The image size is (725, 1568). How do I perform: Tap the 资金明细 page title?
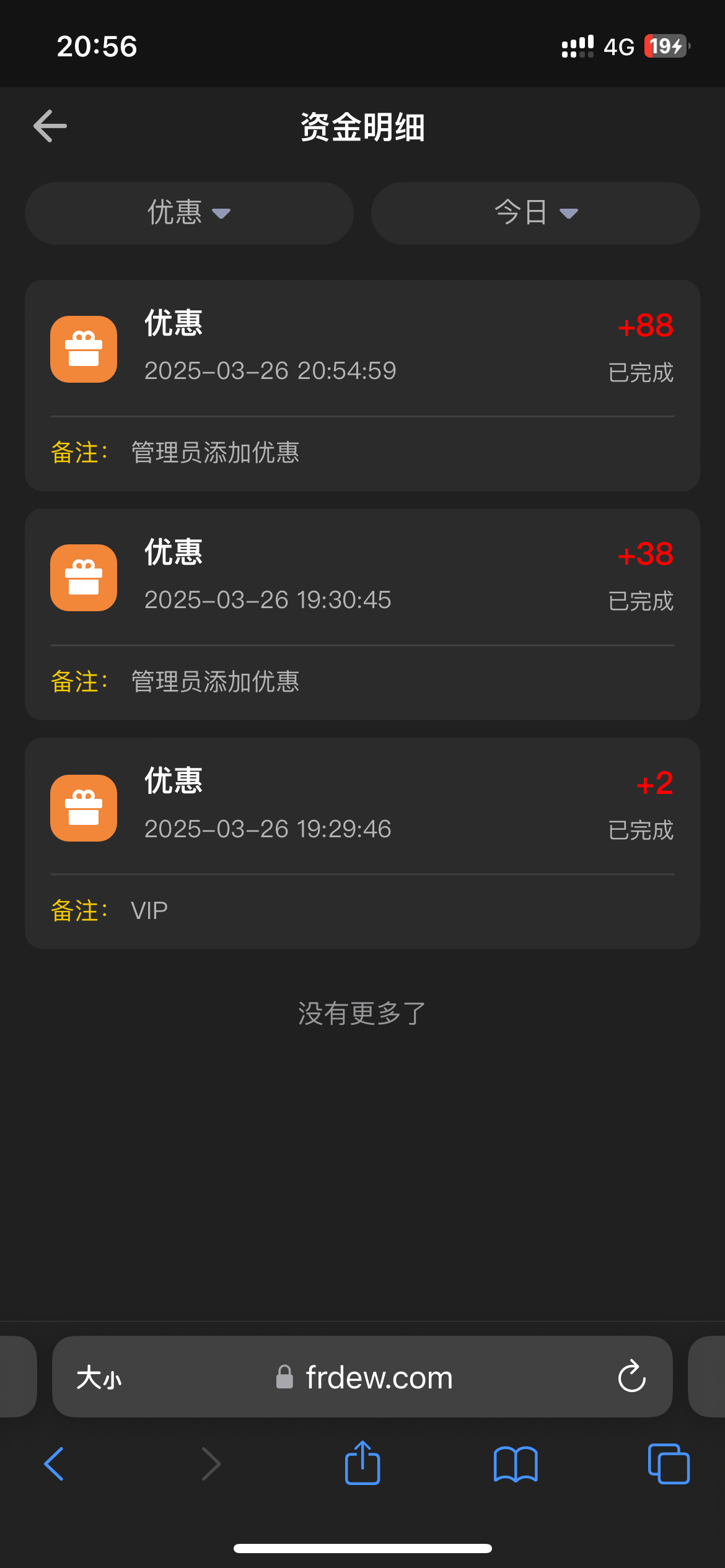(x=362, y=126)
